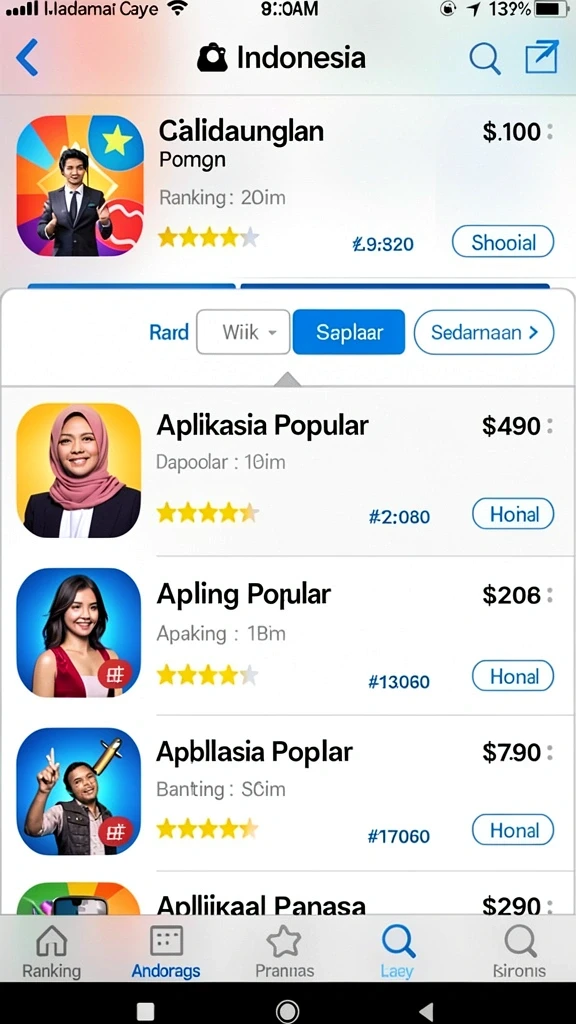This screenshot has width=576, height=1024.
Task: Switch to the Pranıias tab
Action: coord(284,952)
